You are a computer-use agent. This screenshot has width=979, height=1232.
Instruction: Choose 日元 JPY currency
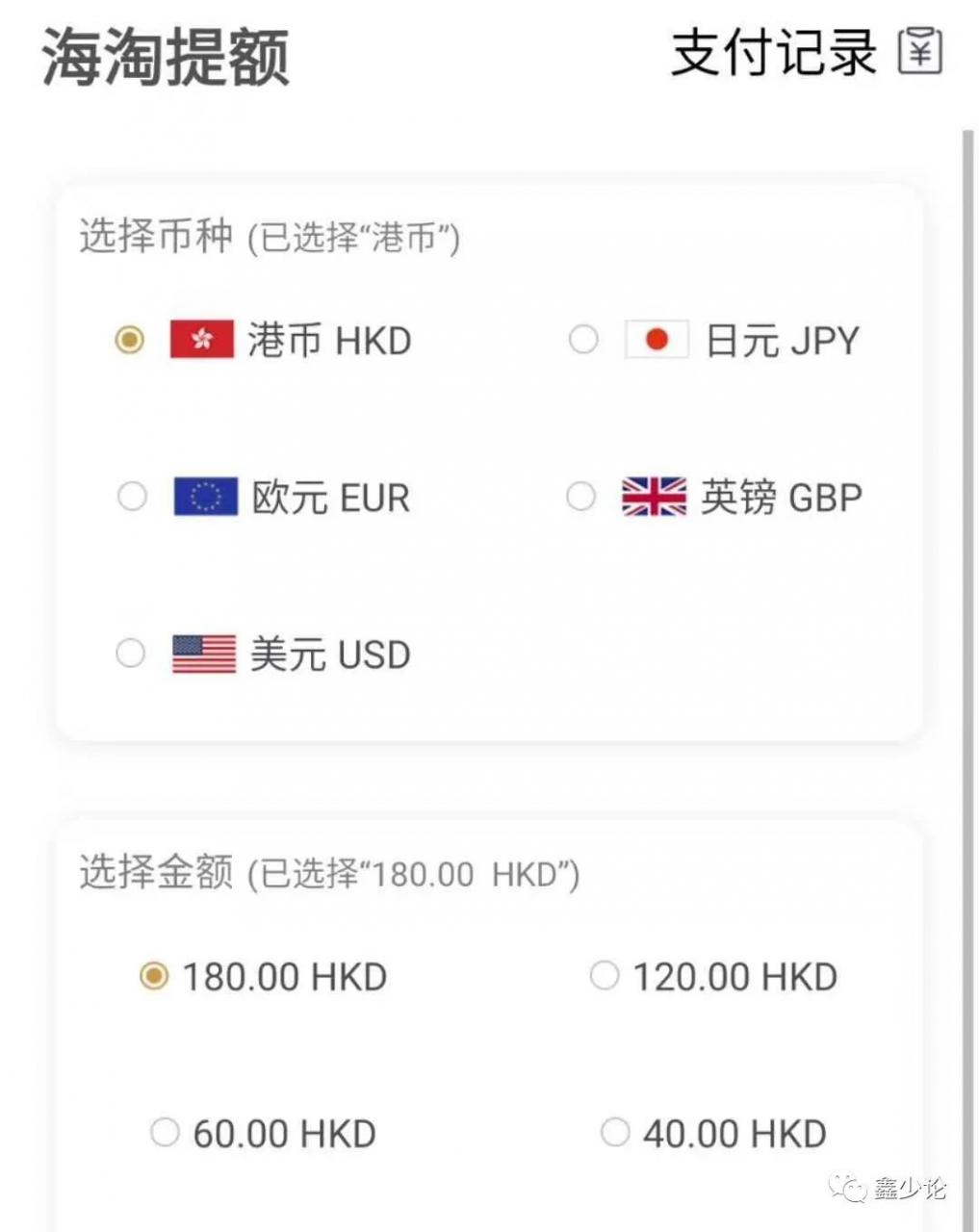(x=583, y=340)
